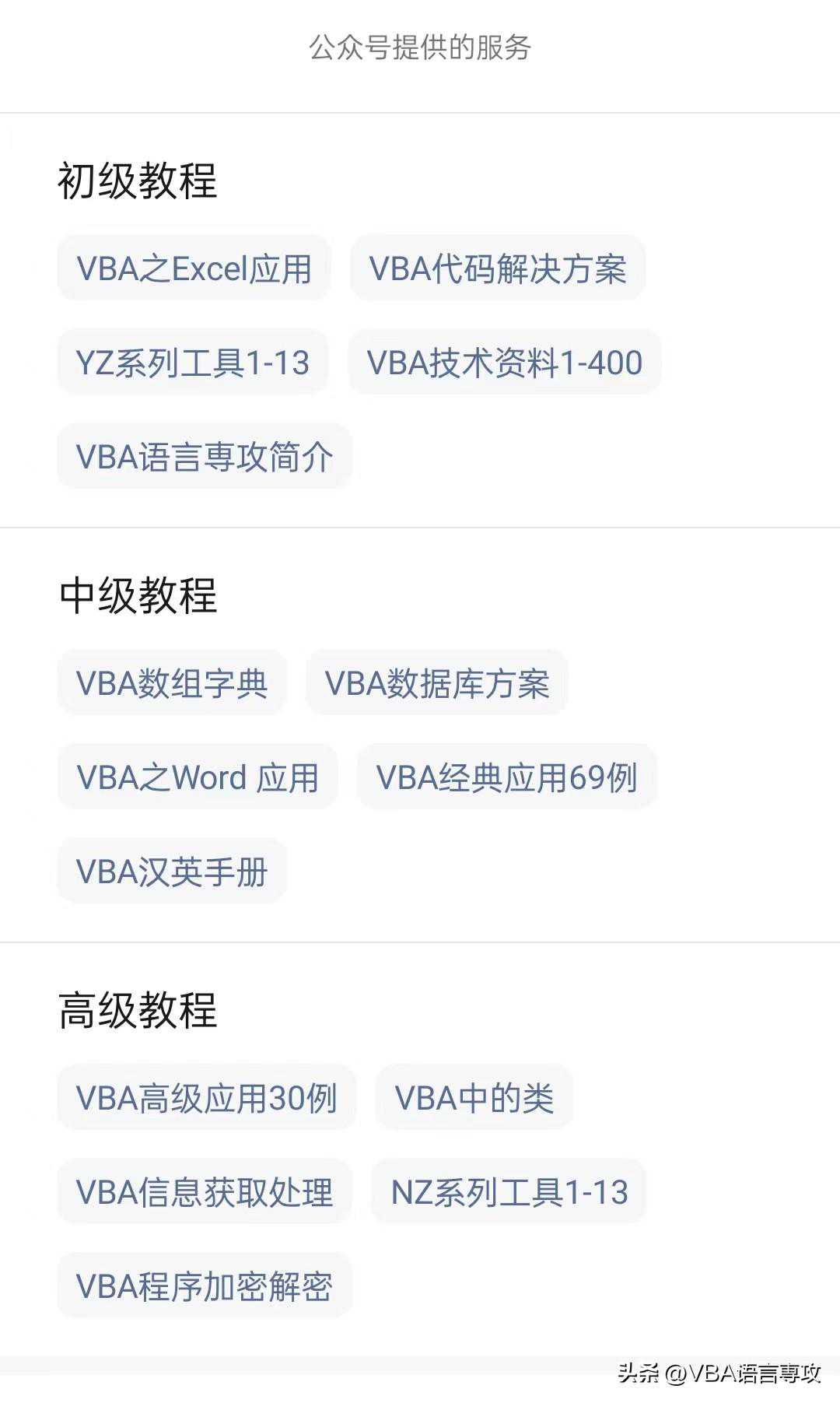Open VBA之Word 应用
This screenshot has height=1403, width=840.
click(198, 777)
